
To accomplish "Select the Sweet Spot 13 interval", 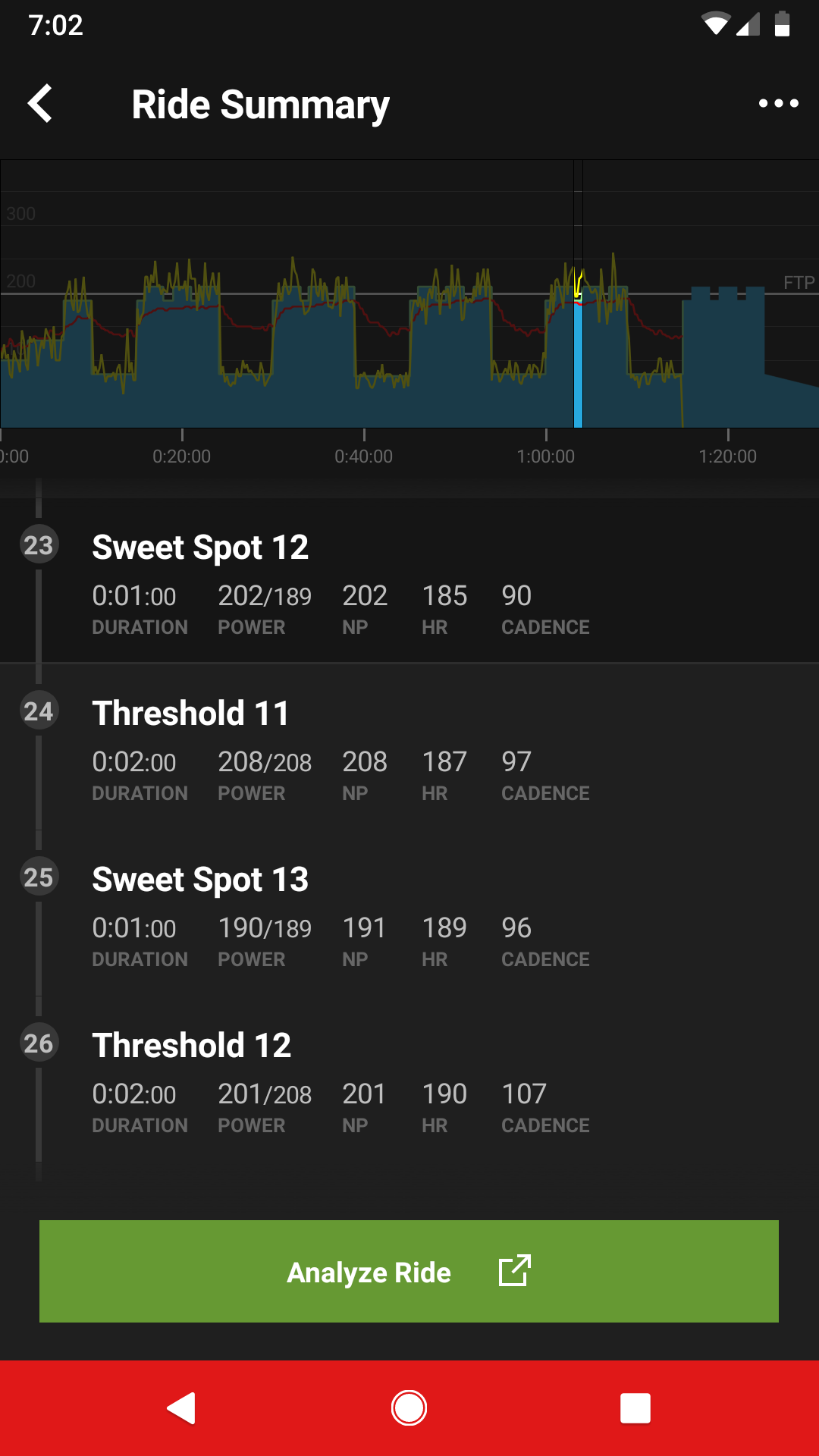I will 409,913.
